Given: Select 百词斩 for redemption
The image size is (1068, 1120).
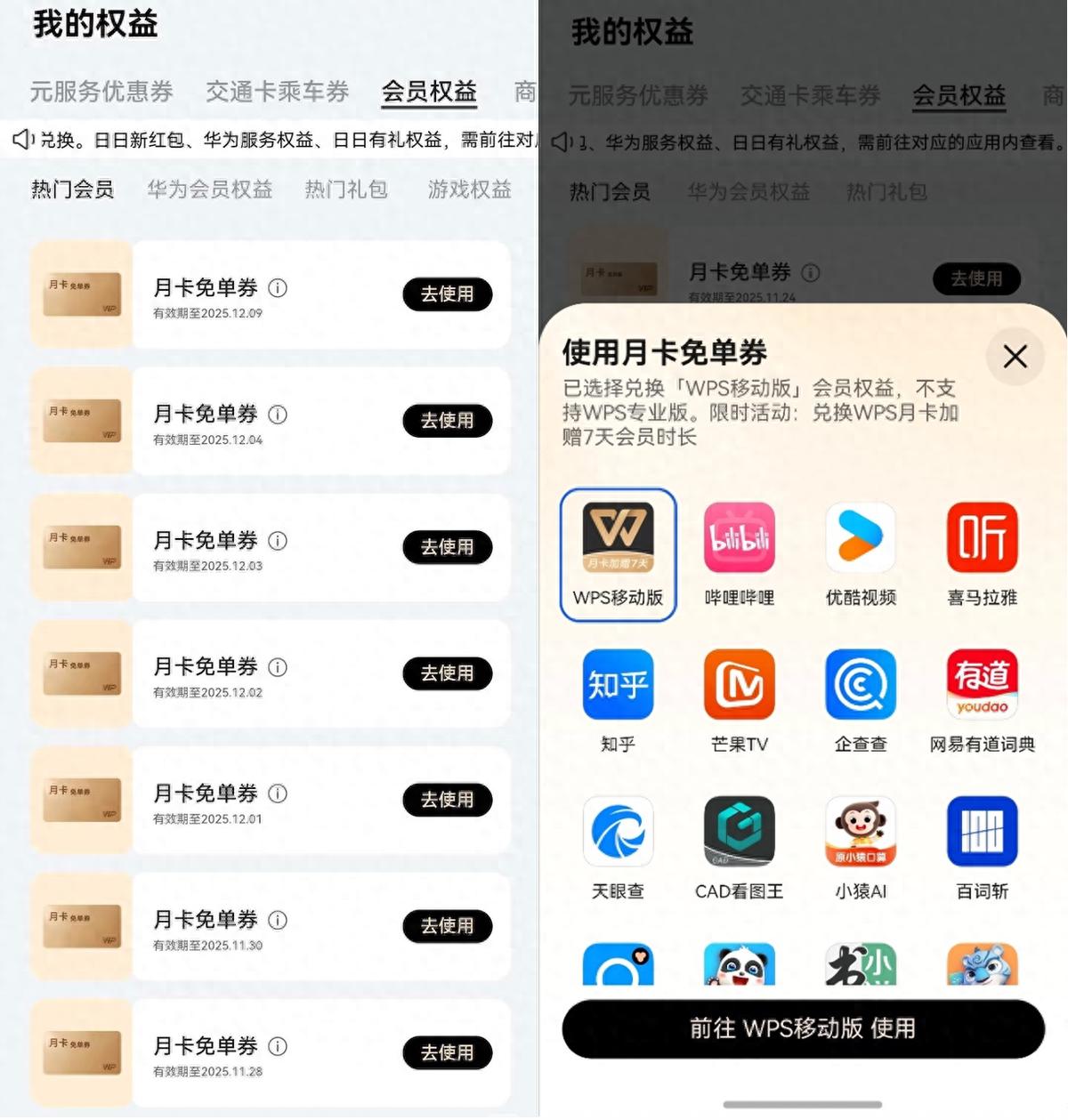Looking at the screenshot, I should coord(982,847).
